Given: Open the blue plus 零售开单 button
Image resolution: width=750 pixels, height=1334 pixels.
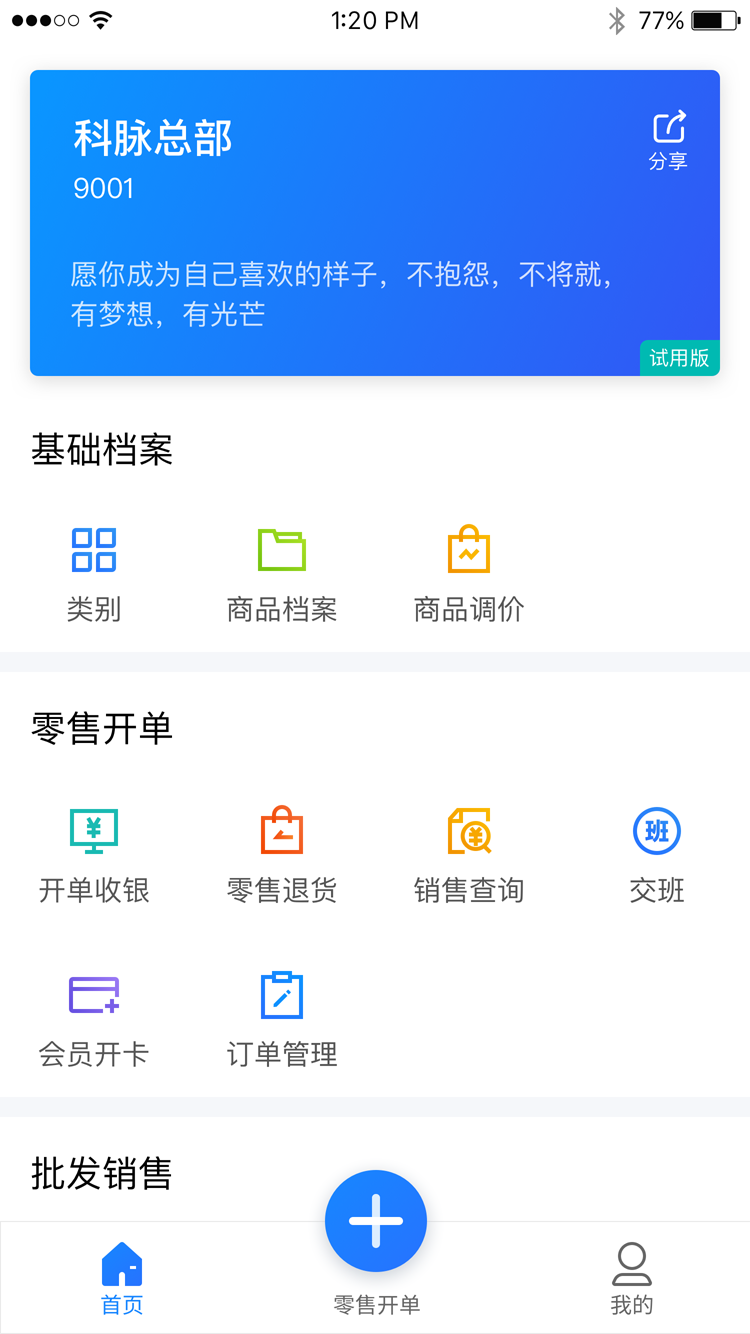Looking at the screenshot, I should [376, 1220].
